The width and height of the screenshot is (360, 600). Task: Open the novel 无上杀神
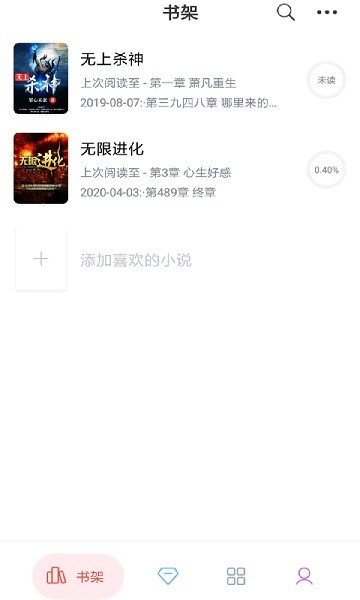coord(180,78)
